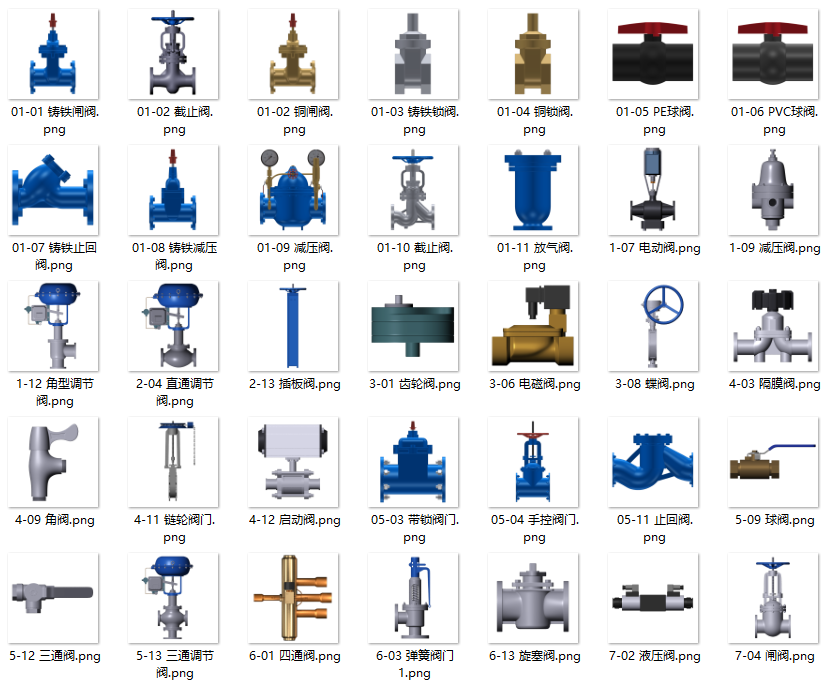Open 01-06 PVC球阀.png image
This screenshot has height=681, width=834.
774,54
